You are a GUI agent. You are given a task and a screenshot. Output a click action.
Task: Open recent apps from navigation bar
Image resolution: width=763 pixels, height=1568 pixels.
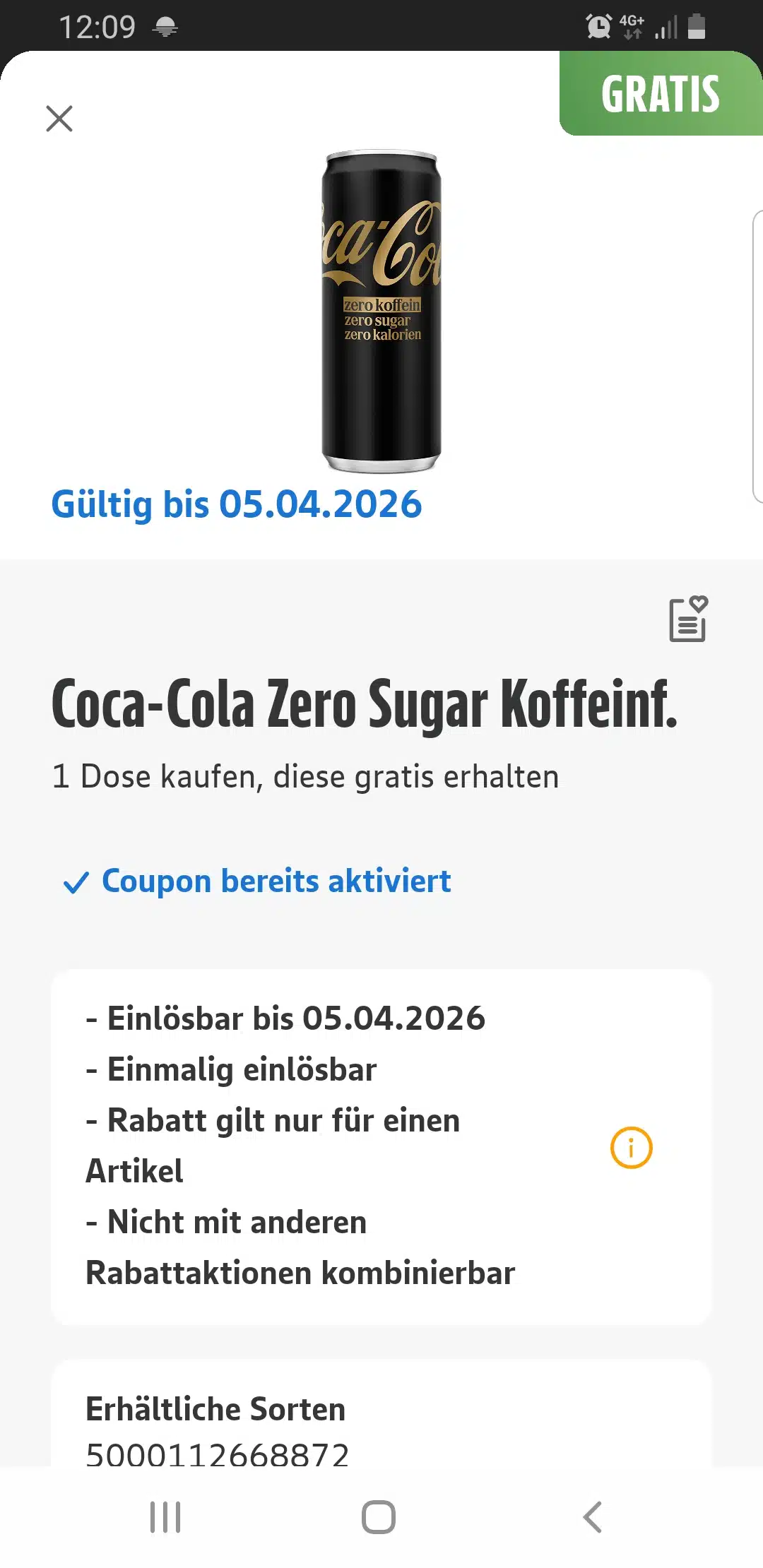(166, 1517)
